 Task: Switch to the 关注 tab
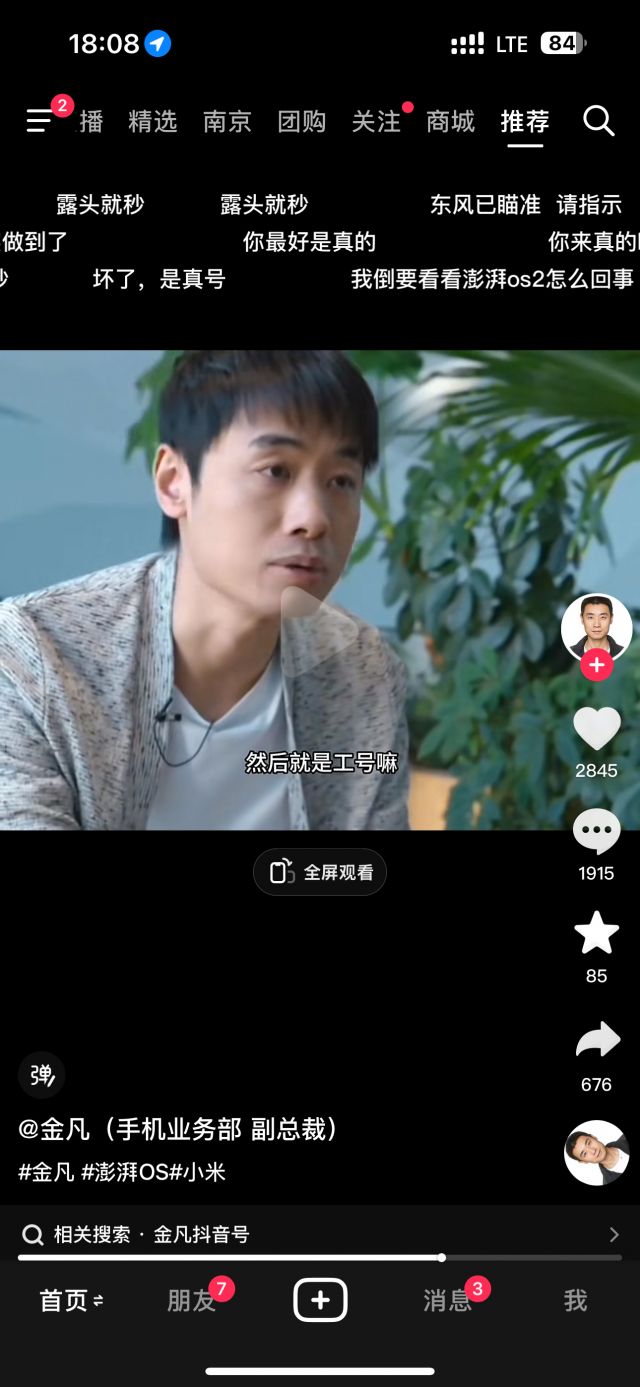pos(376,122)
